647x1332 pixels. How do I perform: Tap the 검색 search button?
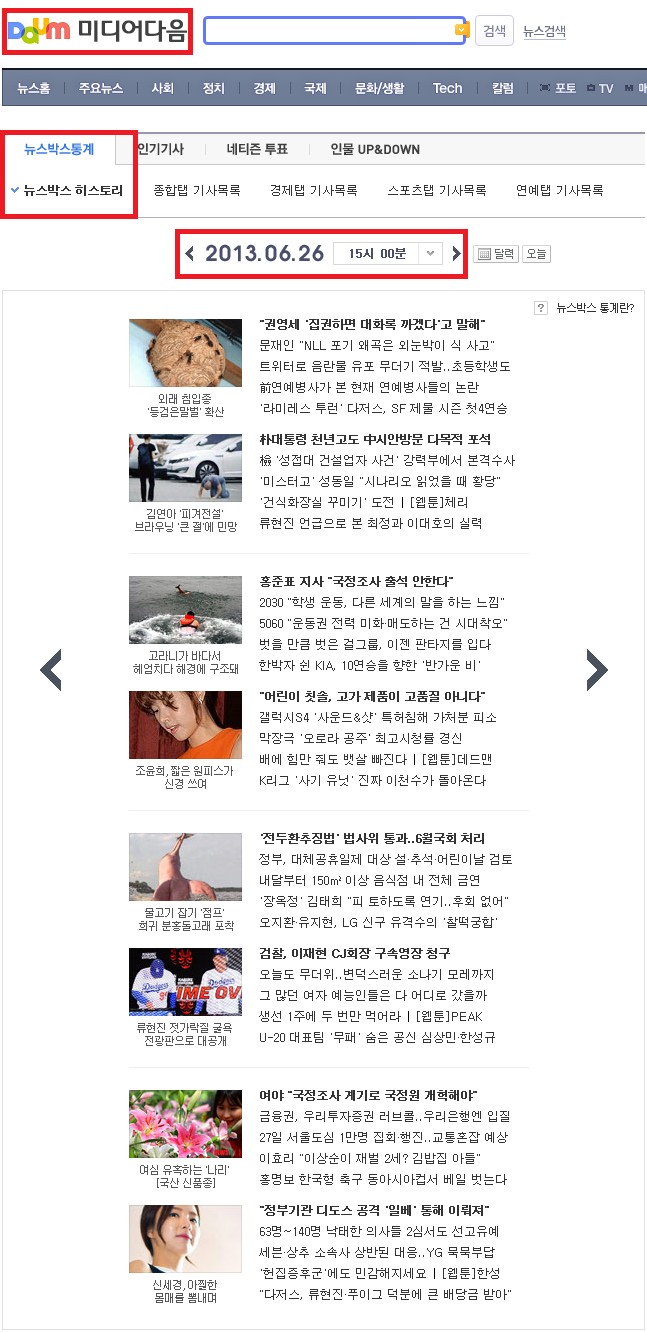click(x=494, y=31)
